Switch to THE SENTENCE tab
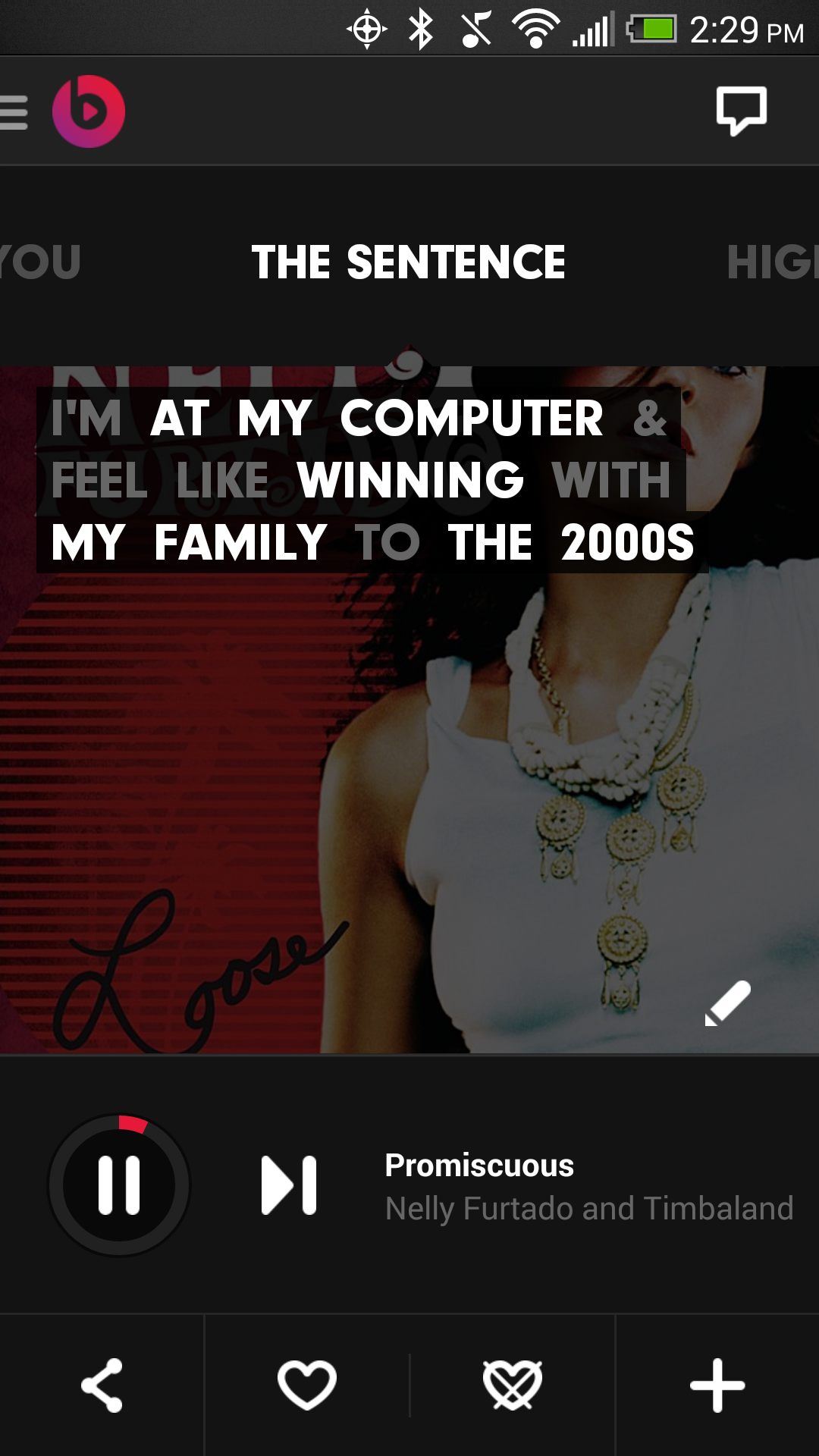This screenshot has width=819, height=1456. click(x=409, y=262)
